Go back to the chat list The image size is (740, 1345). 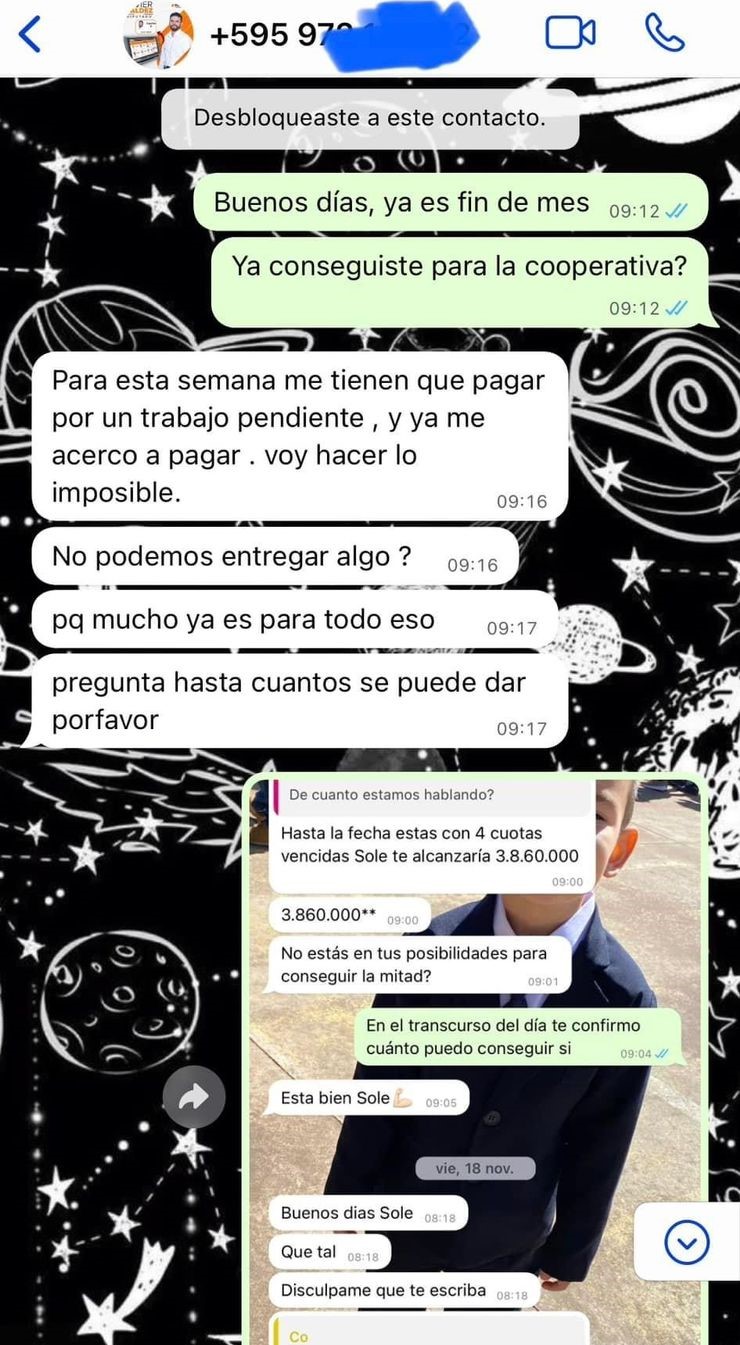point(30,35)
